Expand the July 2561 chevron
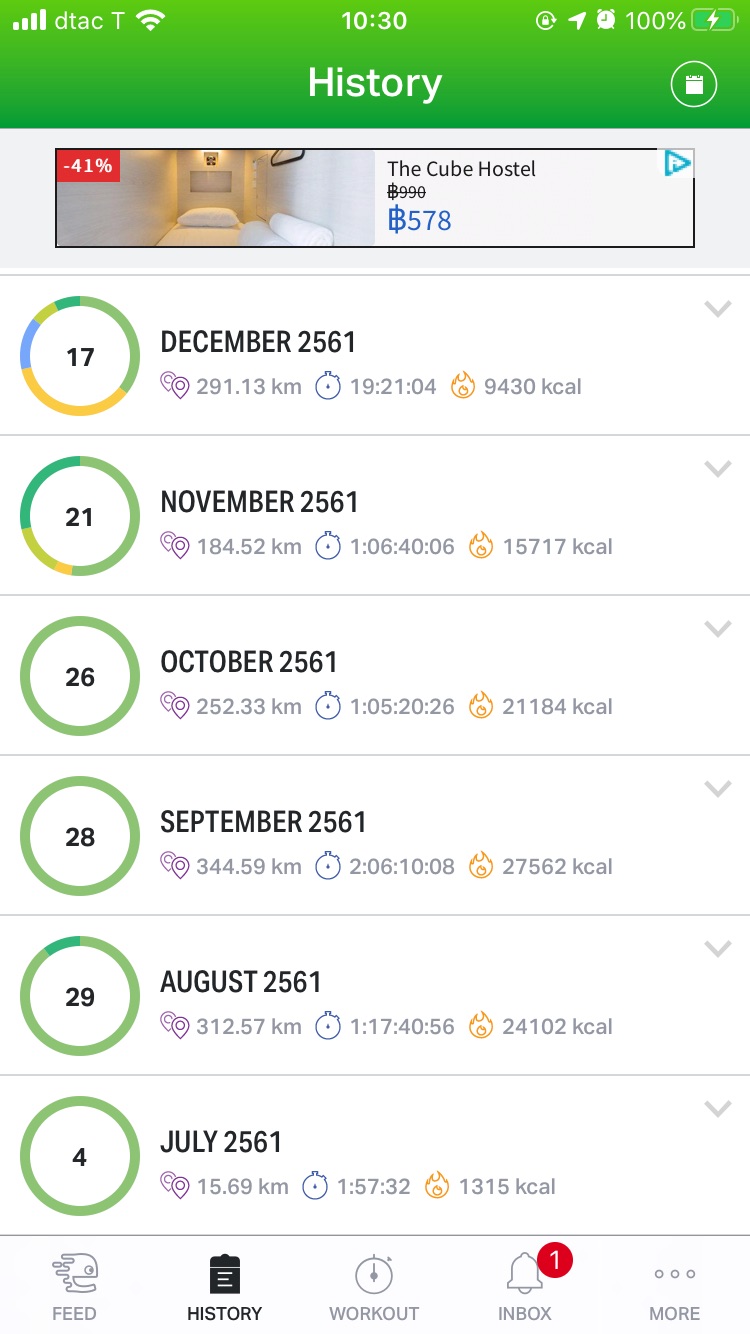The image size is (750, 1334). (718, 1109)
